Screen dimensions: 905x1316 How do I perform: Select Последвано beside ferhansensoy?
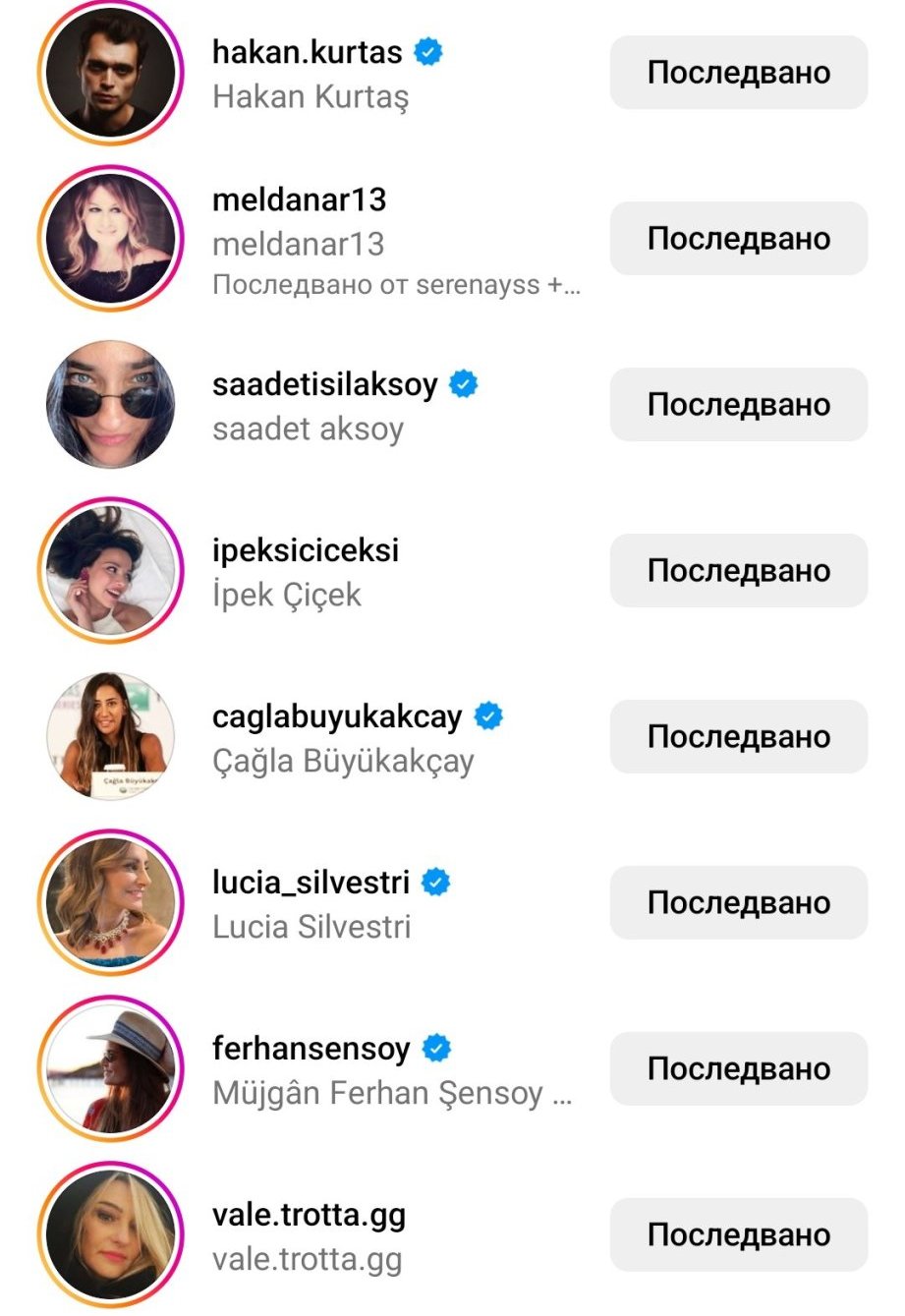738,1069
